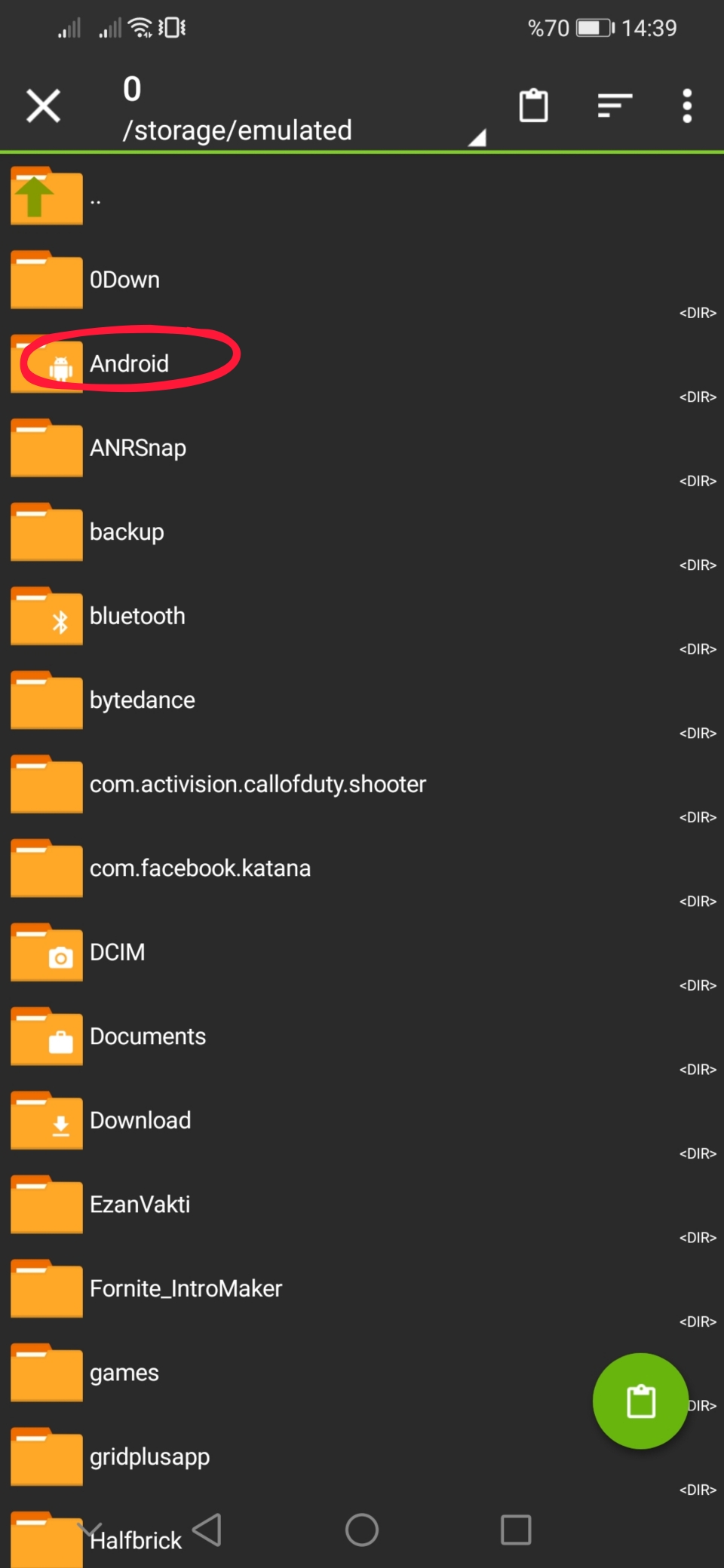Screen dimensions: 724x1568
Task: Click the parent directory up-arrow entry
Action: pos(47,195)
